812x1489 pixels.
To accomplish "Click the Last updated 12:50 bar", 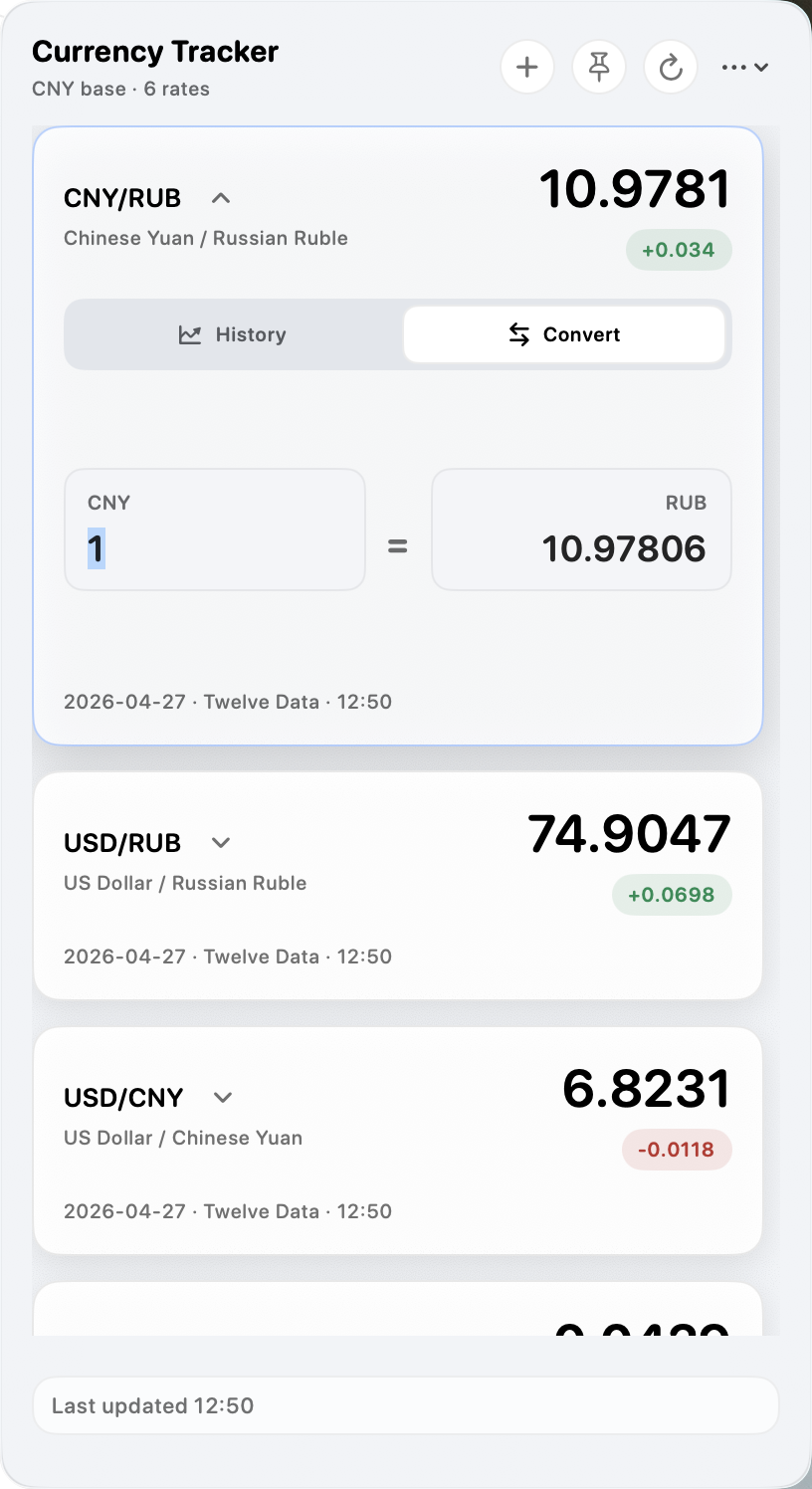I will click(x=406, y=1405).
